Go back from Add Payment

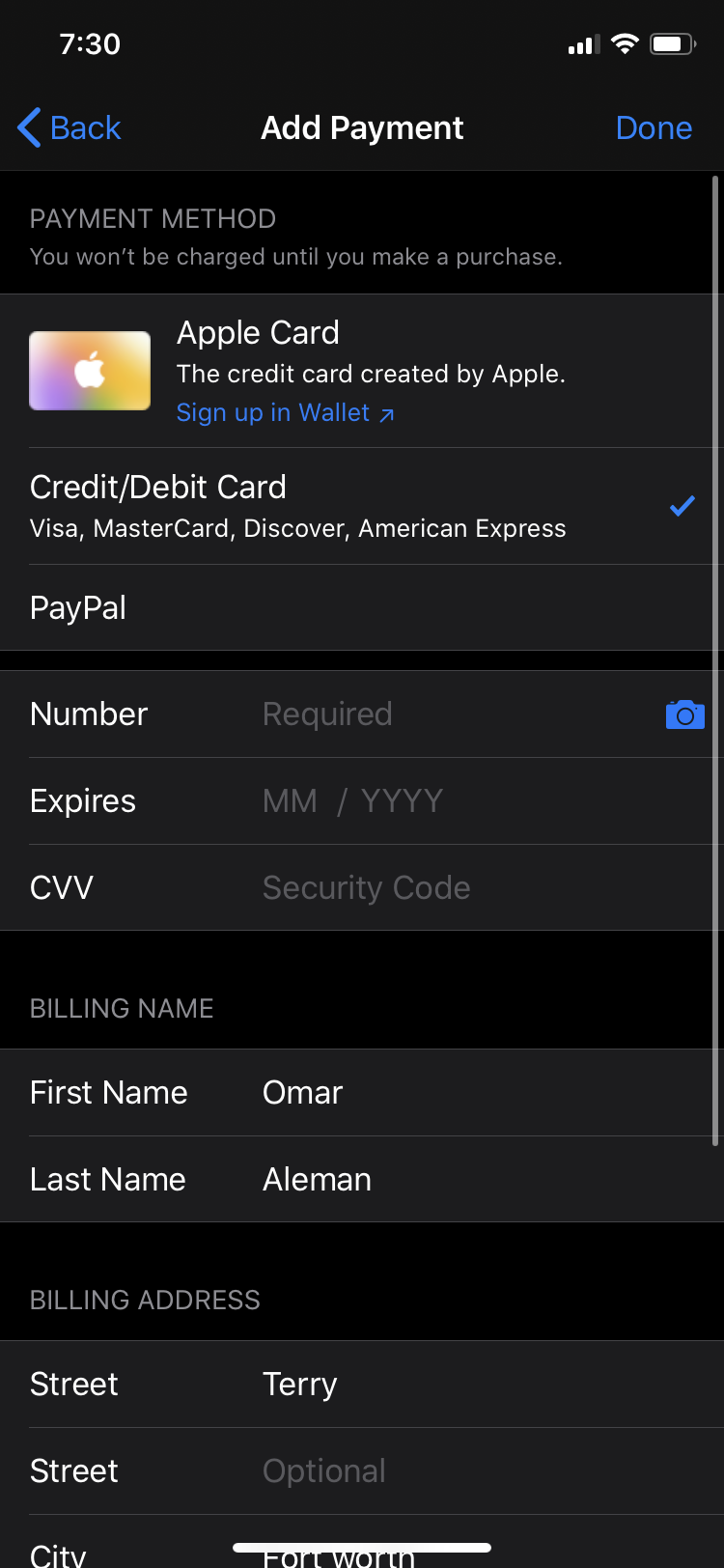pyautogui.click(x=70, y=127)
